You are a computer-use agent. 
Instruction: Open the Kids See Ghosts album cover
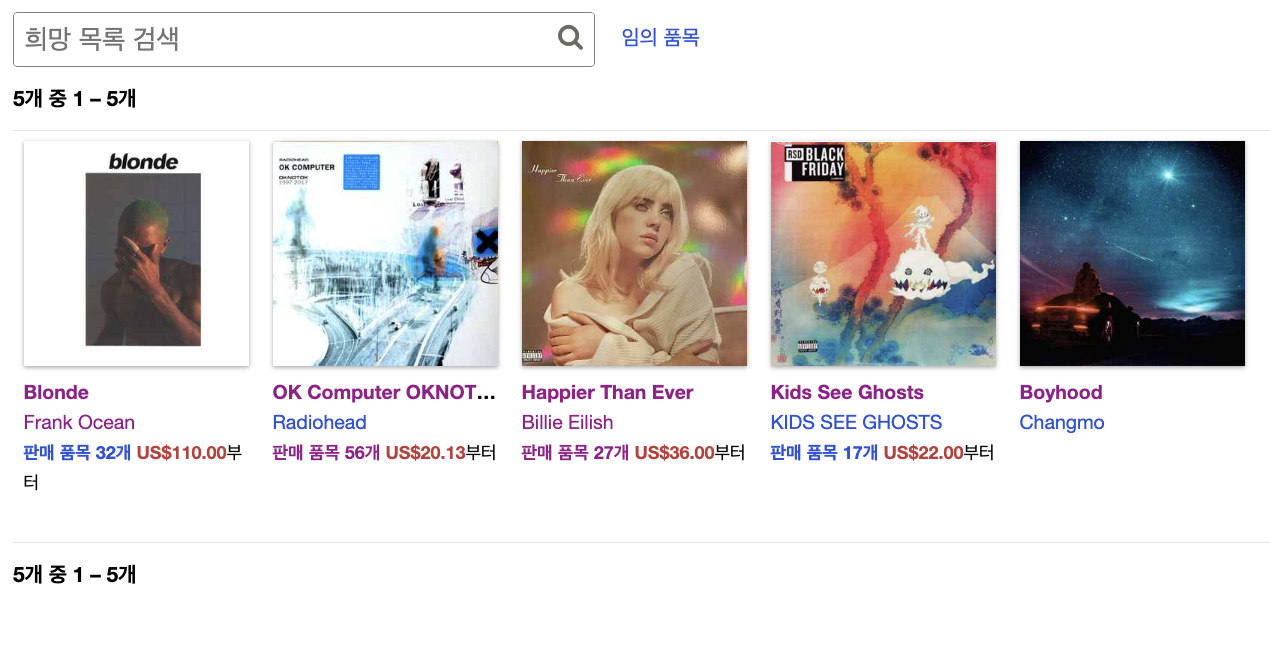point(883,253)
